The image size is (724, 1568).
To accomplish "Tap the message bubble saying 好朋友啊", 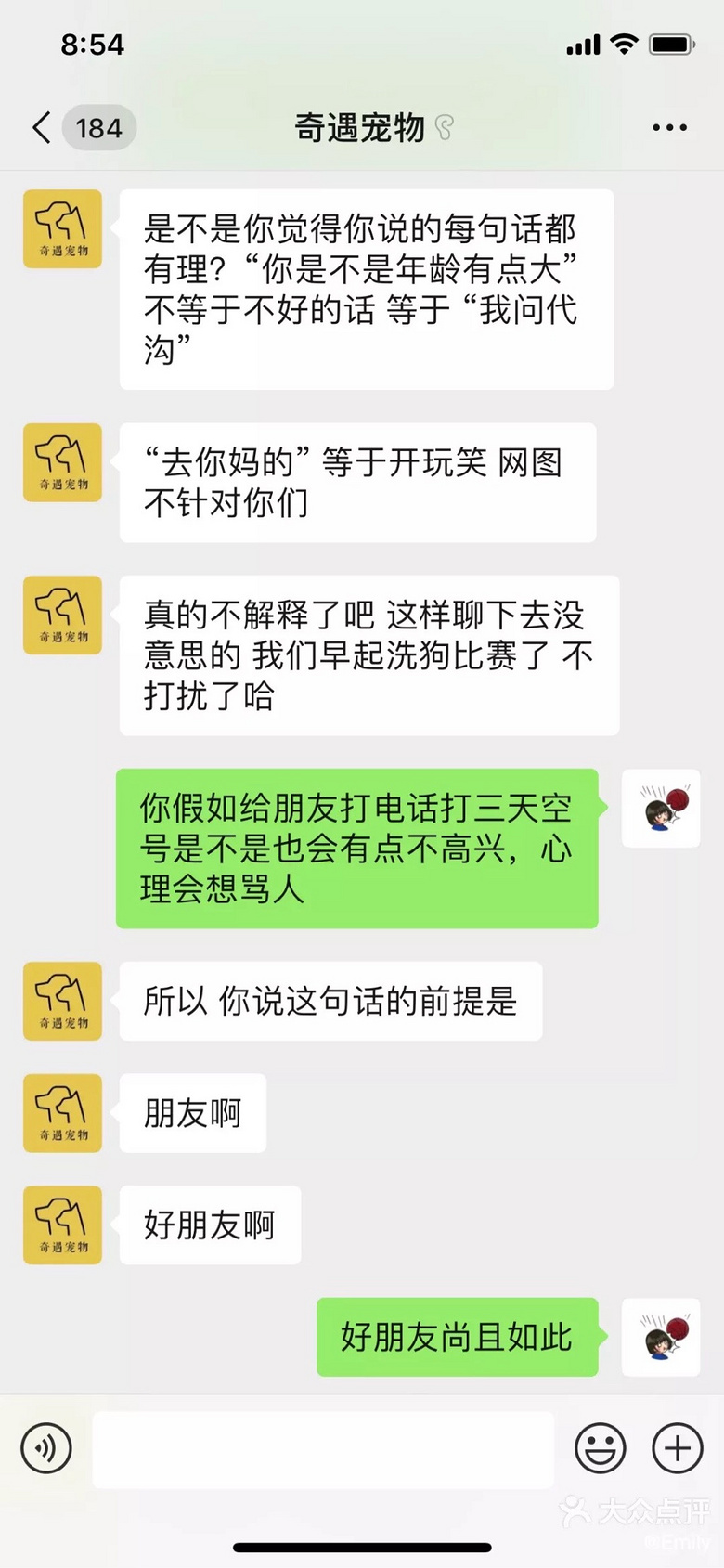I will tap(209, 1225).
